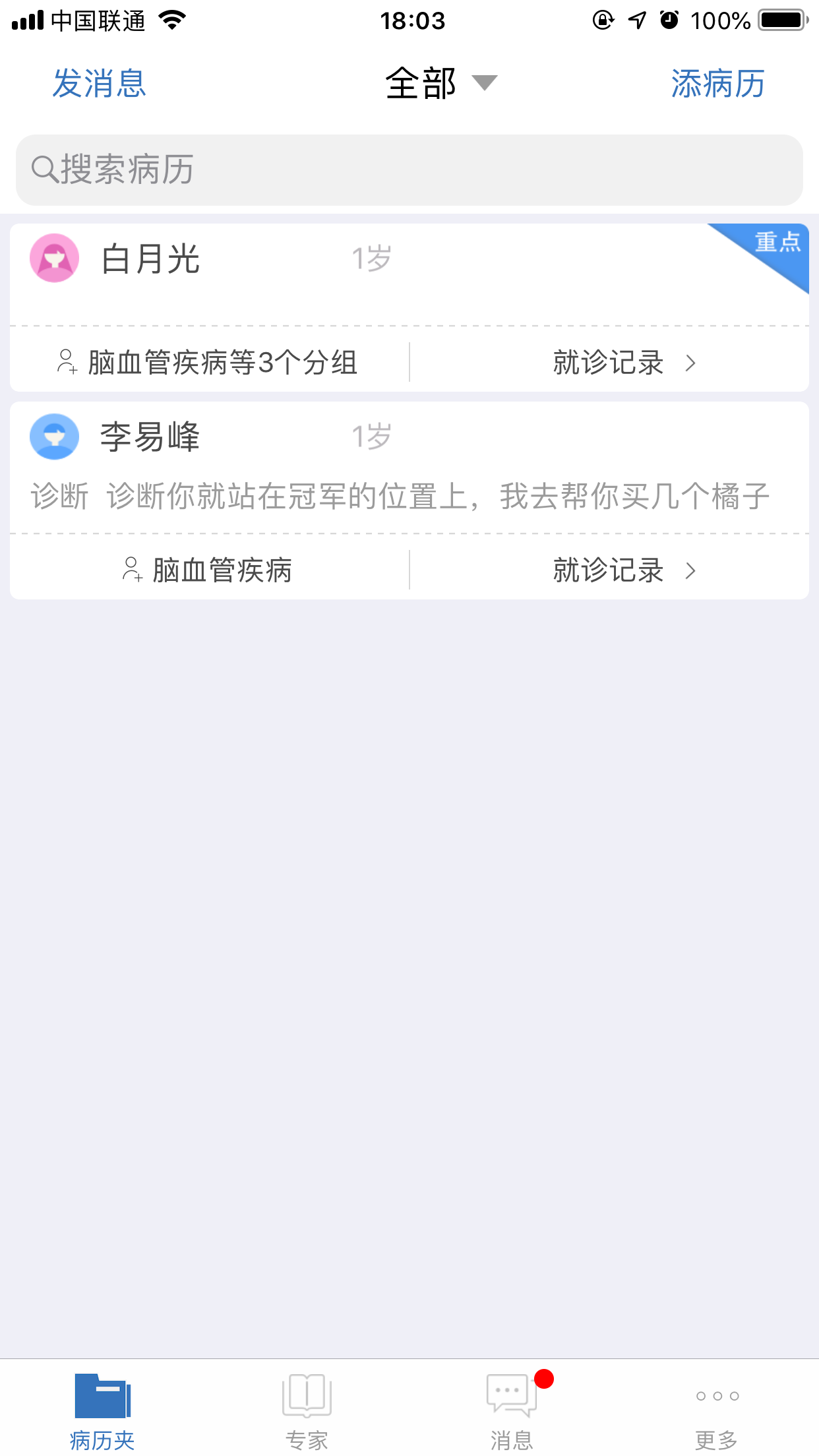The height and width of the screenshot is (1456, 819).
Task: Expand the 全部 filter dropdown
Action: pos(440,84)
